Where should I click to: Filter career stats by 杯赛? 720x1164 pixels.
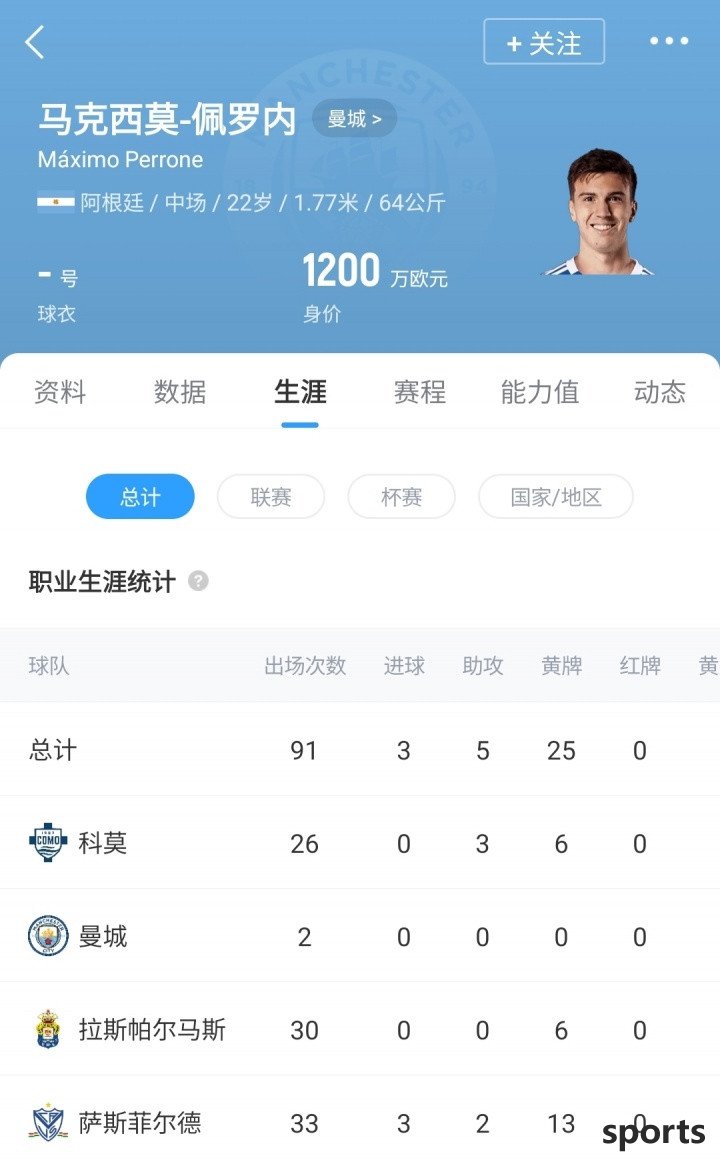click(401, 497)
